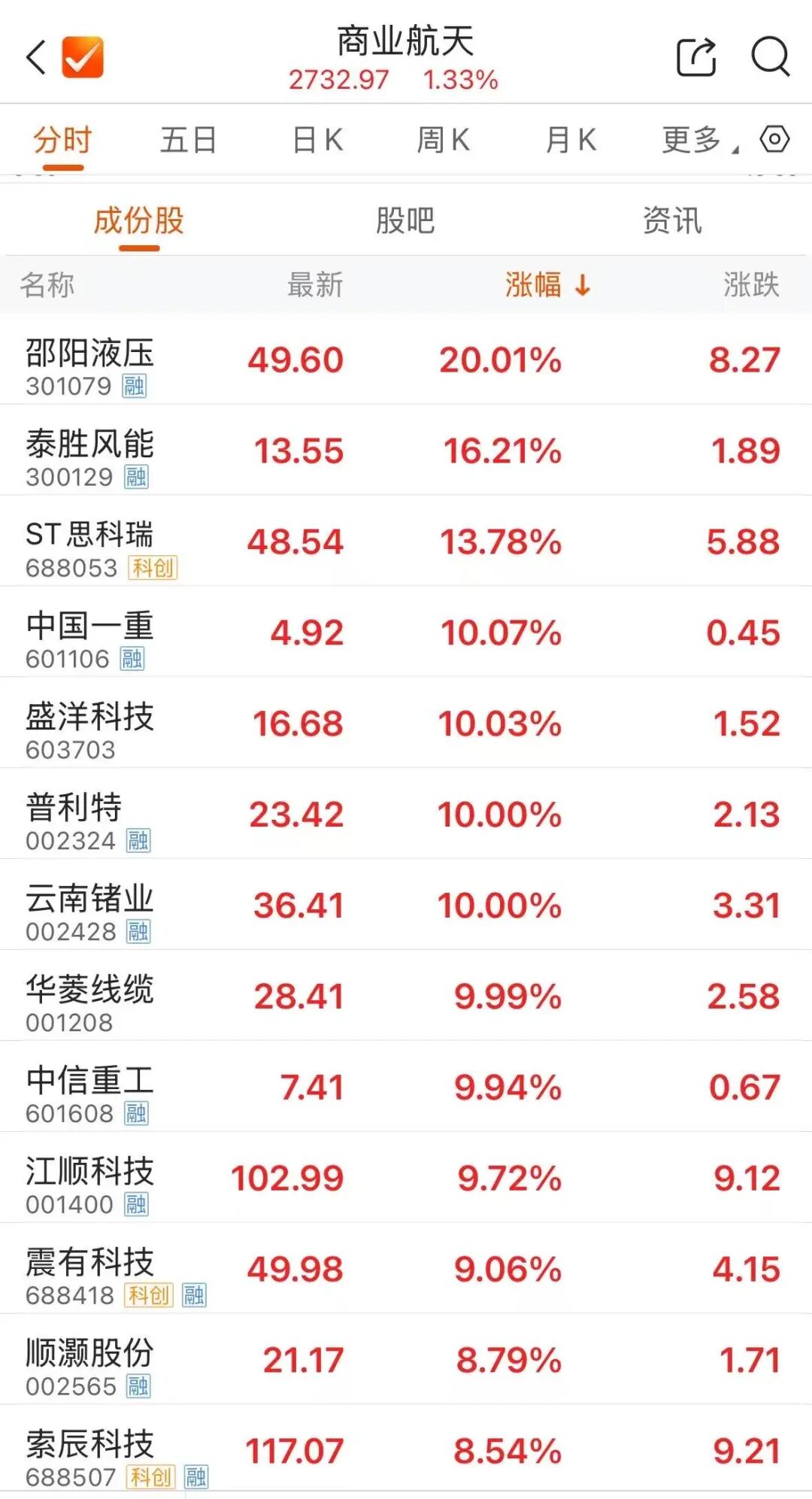Switch to the 股吧 tab
812x1499 pixels.
coord(405,221)
